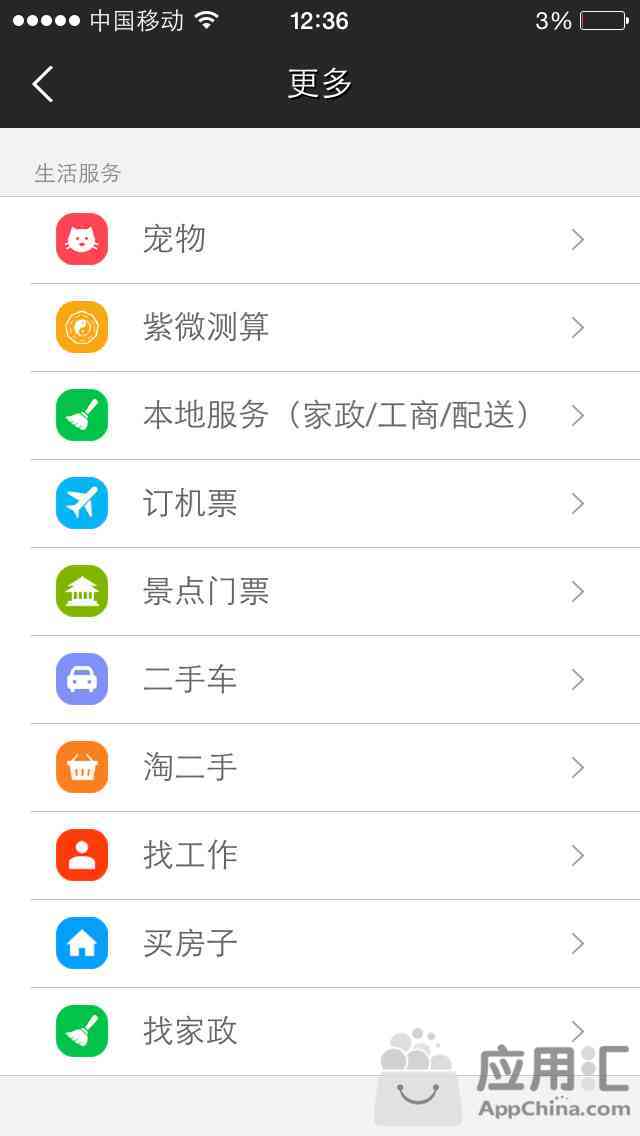
Task: Go back using the top-left arrow
Action: point(43,83)
